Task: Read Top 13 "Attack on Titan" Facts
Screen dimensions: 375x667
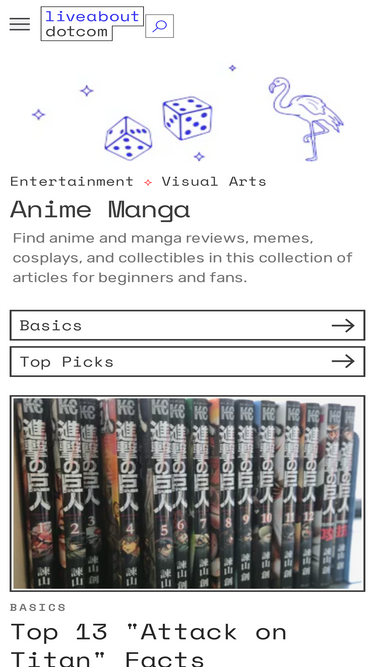Action: pyautogui.click(x=149, y=645)
